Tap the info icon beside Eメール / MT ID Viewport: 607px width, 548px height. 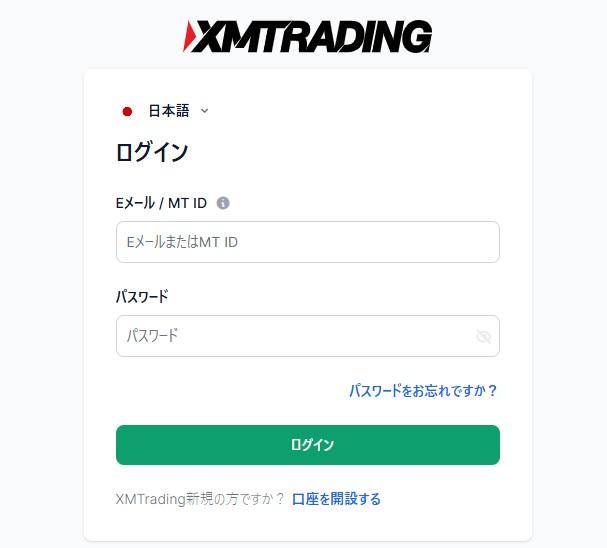(x=223, y=203)
